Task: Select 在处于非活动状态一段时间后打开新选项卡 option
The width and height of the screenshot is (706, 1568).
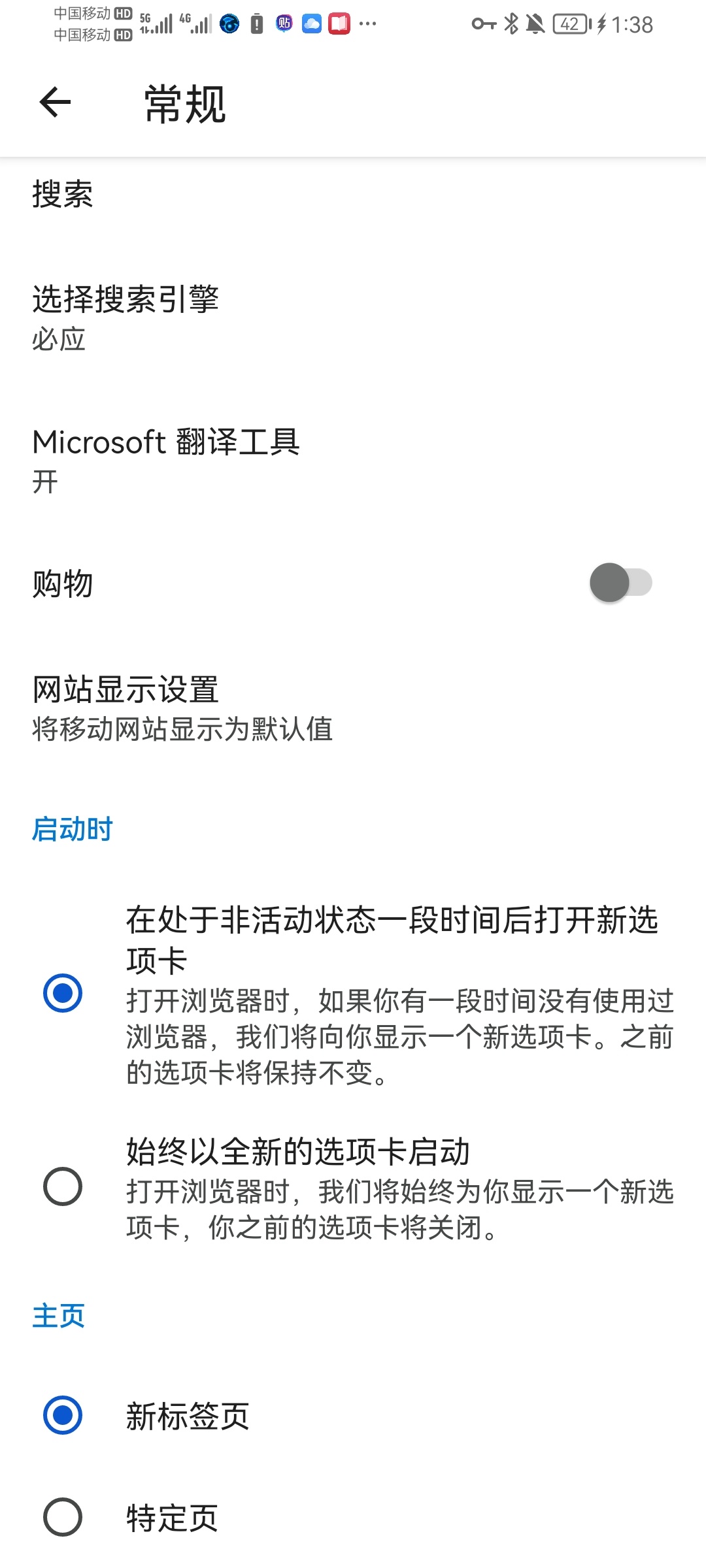Action: coord(63,993)
